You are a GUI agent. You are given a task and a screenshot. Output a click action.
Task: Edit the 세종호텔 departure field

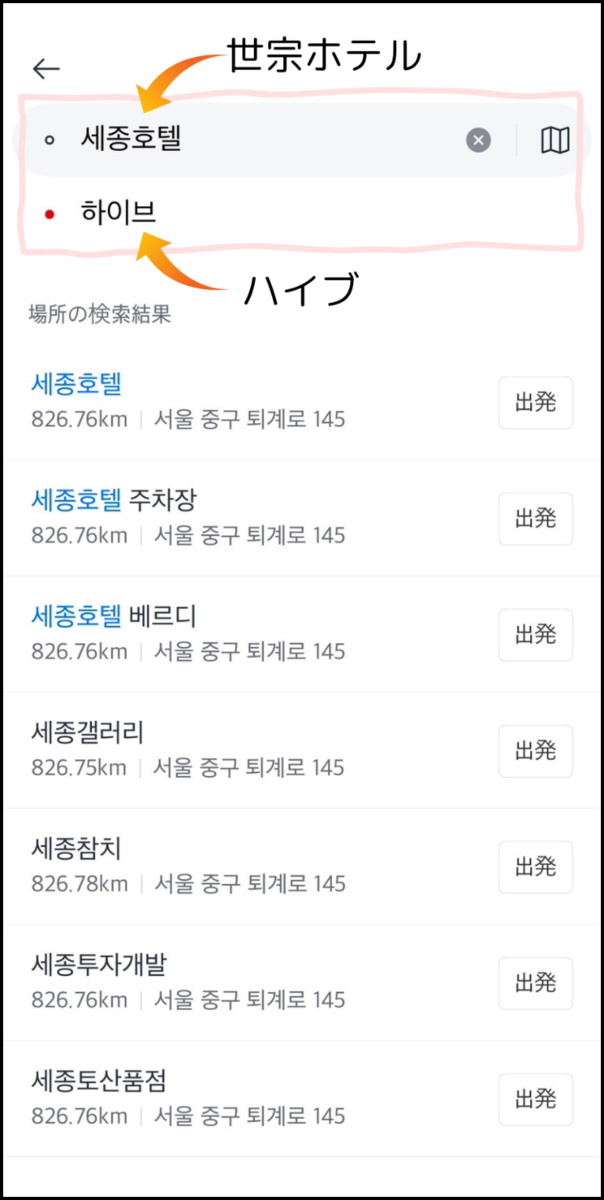coord(260,141)
